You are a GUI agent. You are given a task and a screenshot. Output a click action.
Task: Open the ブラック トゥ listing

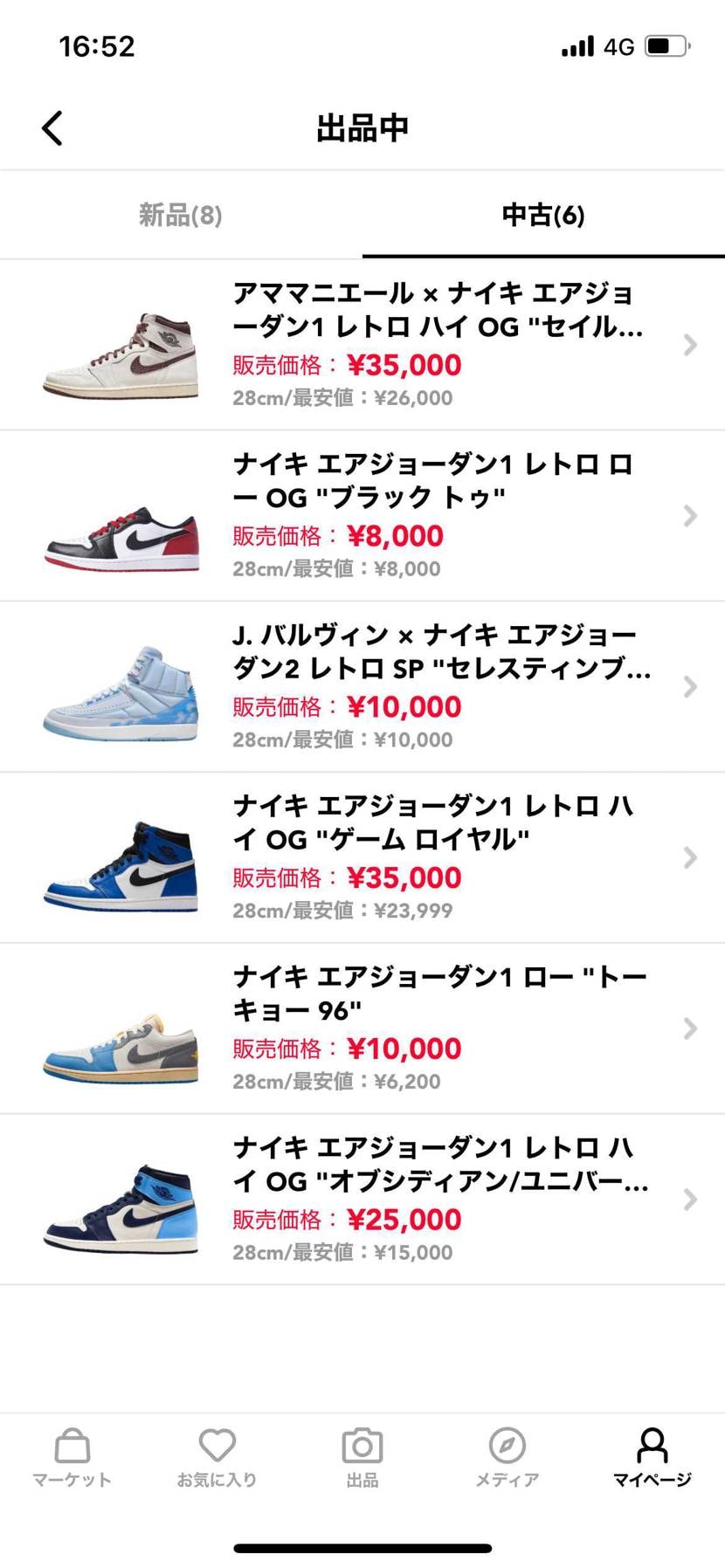[x=362, y=516]
